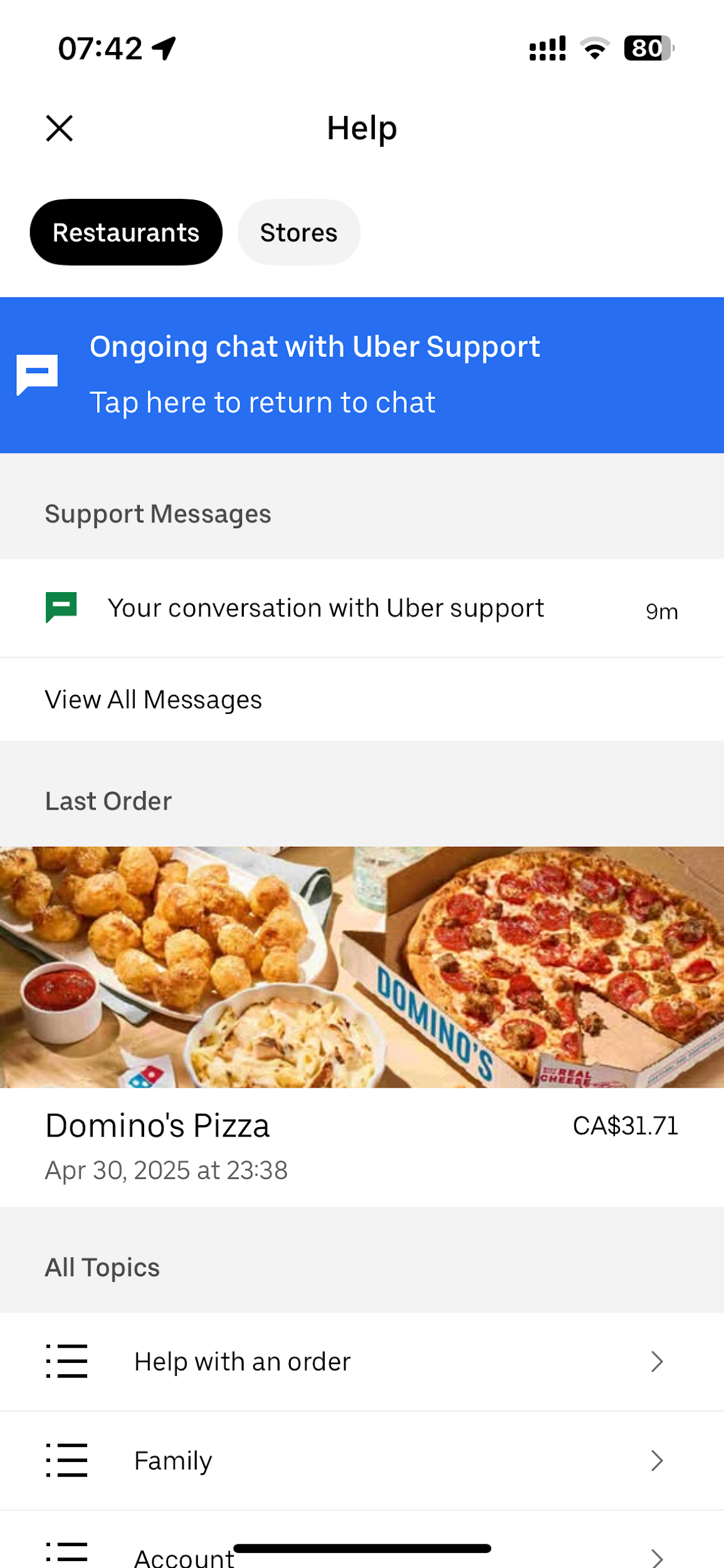Screen dimensions: 724x1568
Task: Switch to the Stores tab
Action: pyautogui.click(x=298, y=233)
